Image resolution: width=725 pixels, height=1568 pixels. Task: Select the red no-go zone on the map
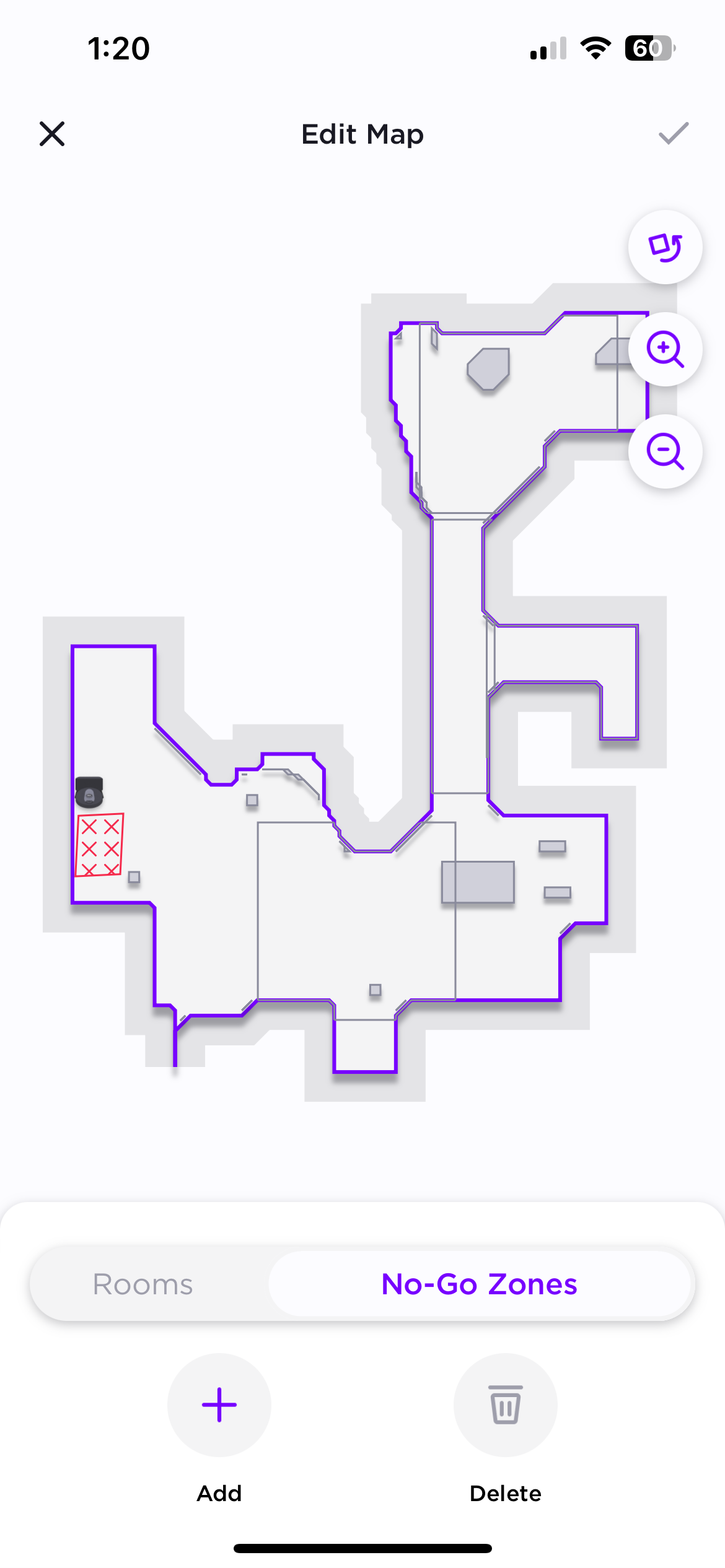click(100, 845)
